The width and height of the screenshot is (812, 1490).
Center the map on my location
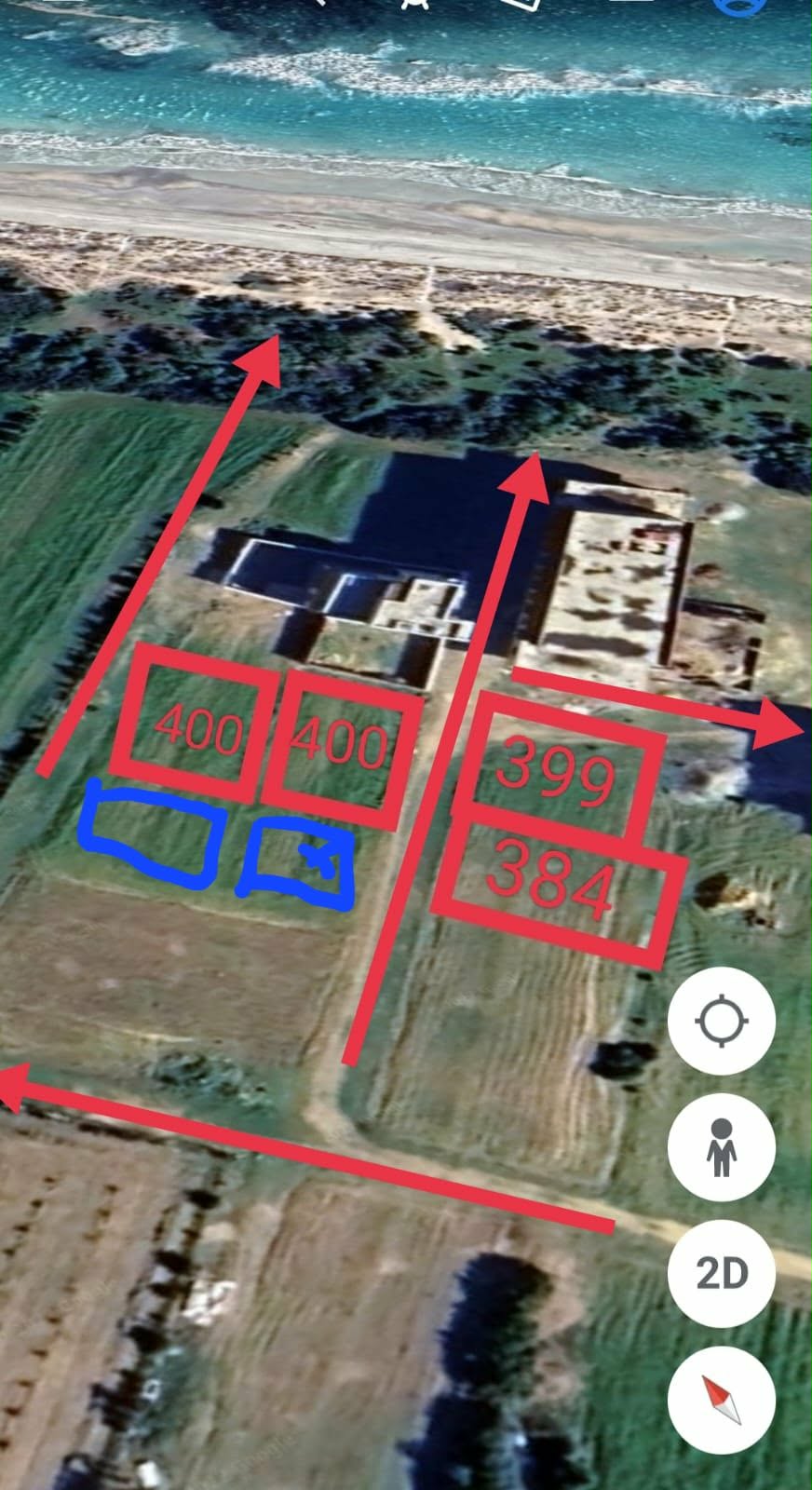[722, 1022]
